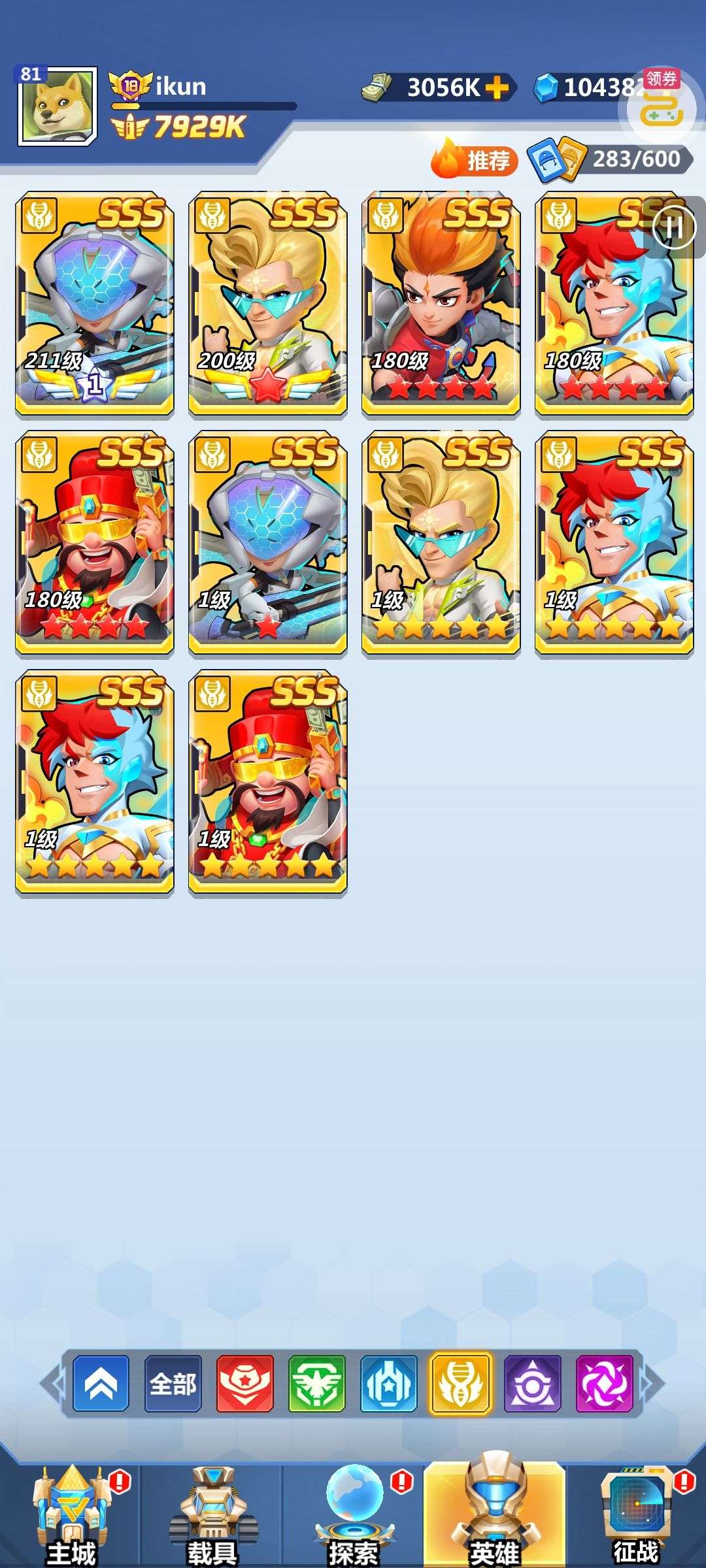The height and width of the screenshot is (1568, 706).
Task: Open the player avatar profile
Action: [58, 106]
